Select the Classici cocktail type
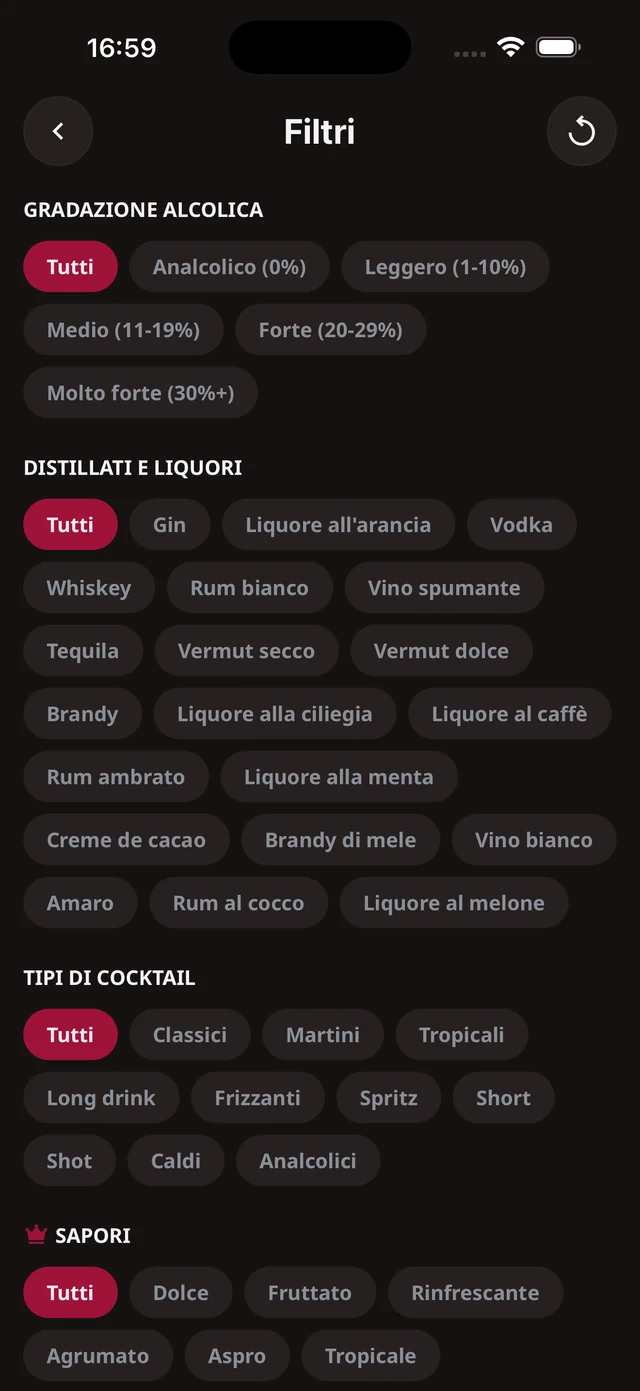640x1391 pixels. pos(190,1035)
